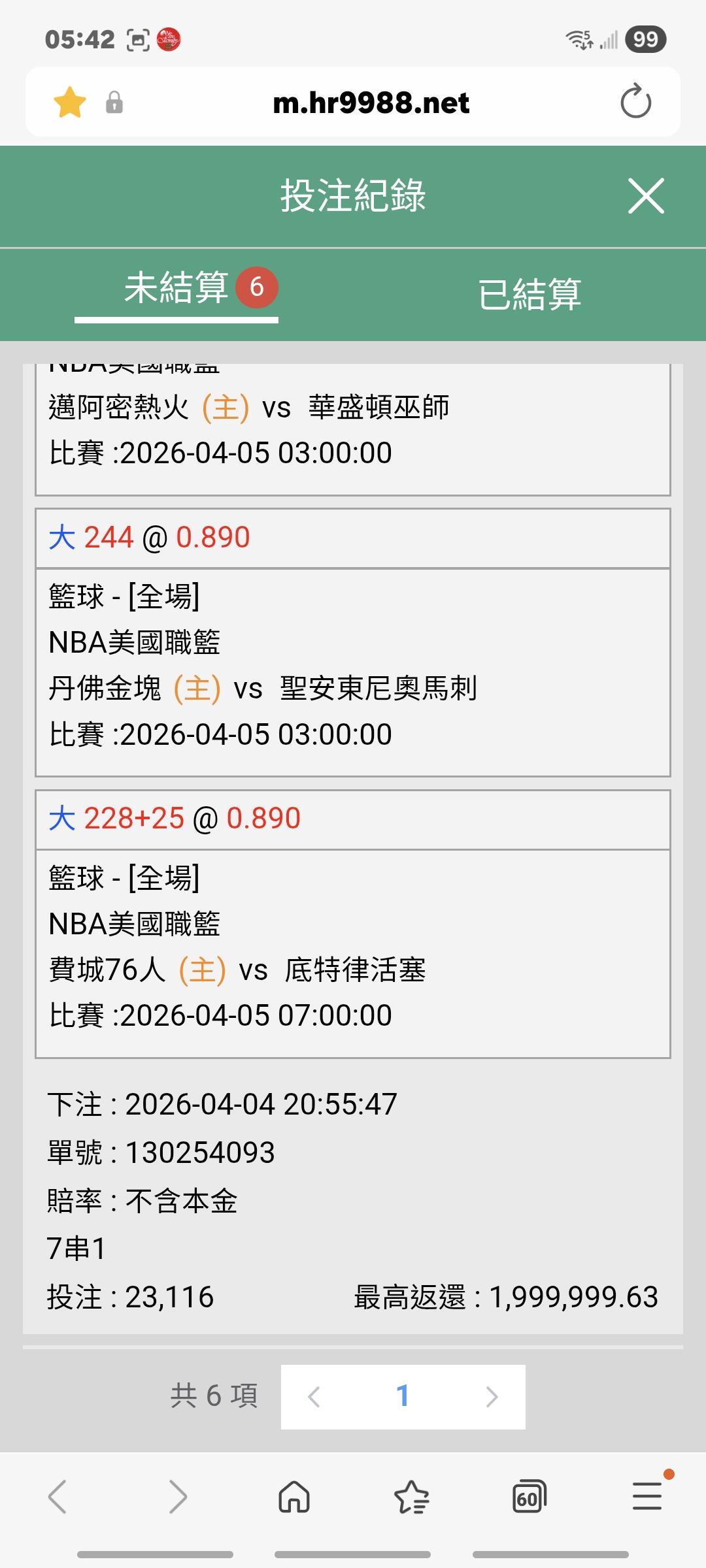Open the browser home page
Image resolution: width=706 pixels, height=1568 pixels.
(x=294, y=1496)
